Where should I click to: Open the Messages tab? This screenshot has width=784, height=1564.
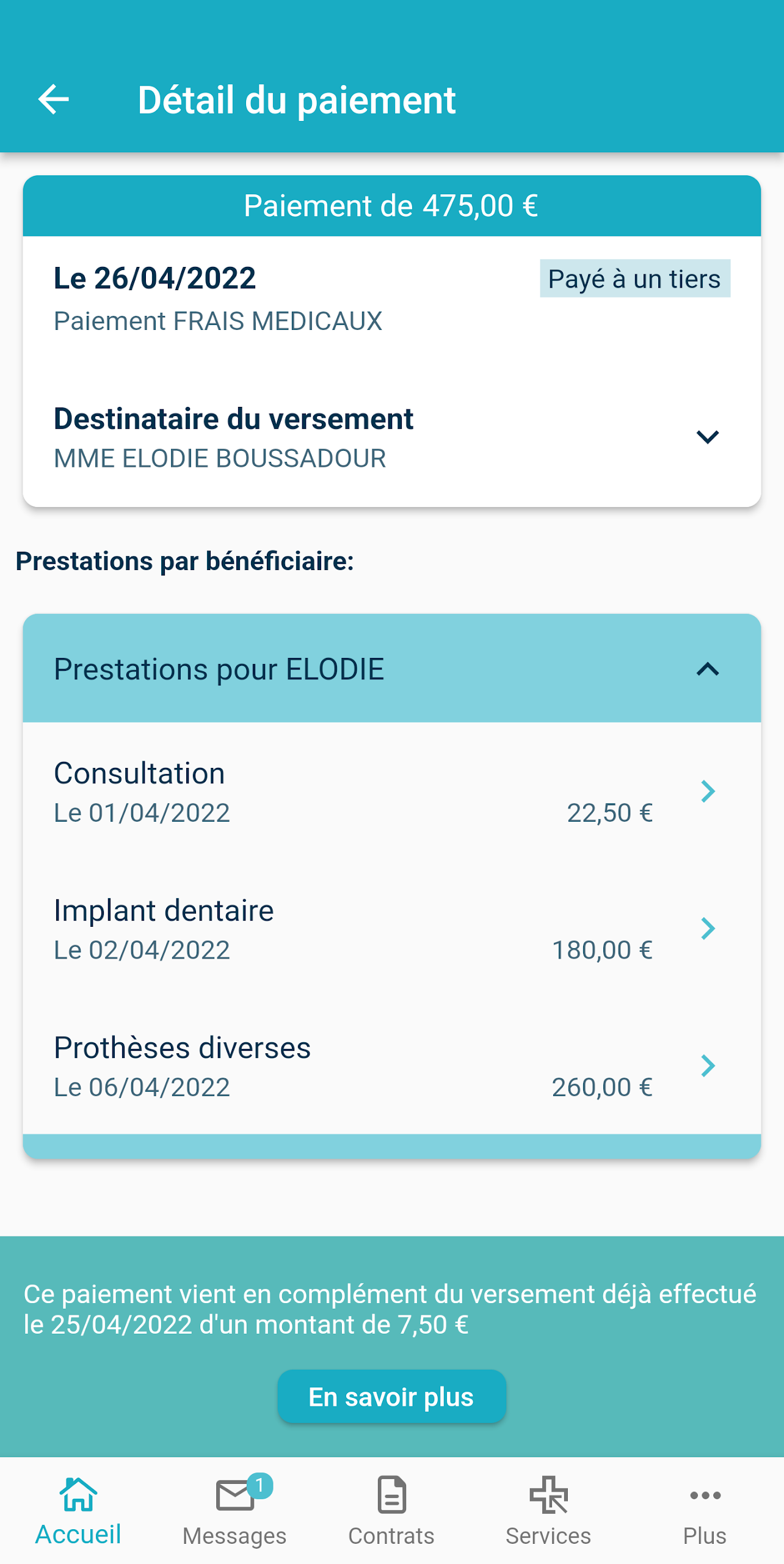(235, 1510)
